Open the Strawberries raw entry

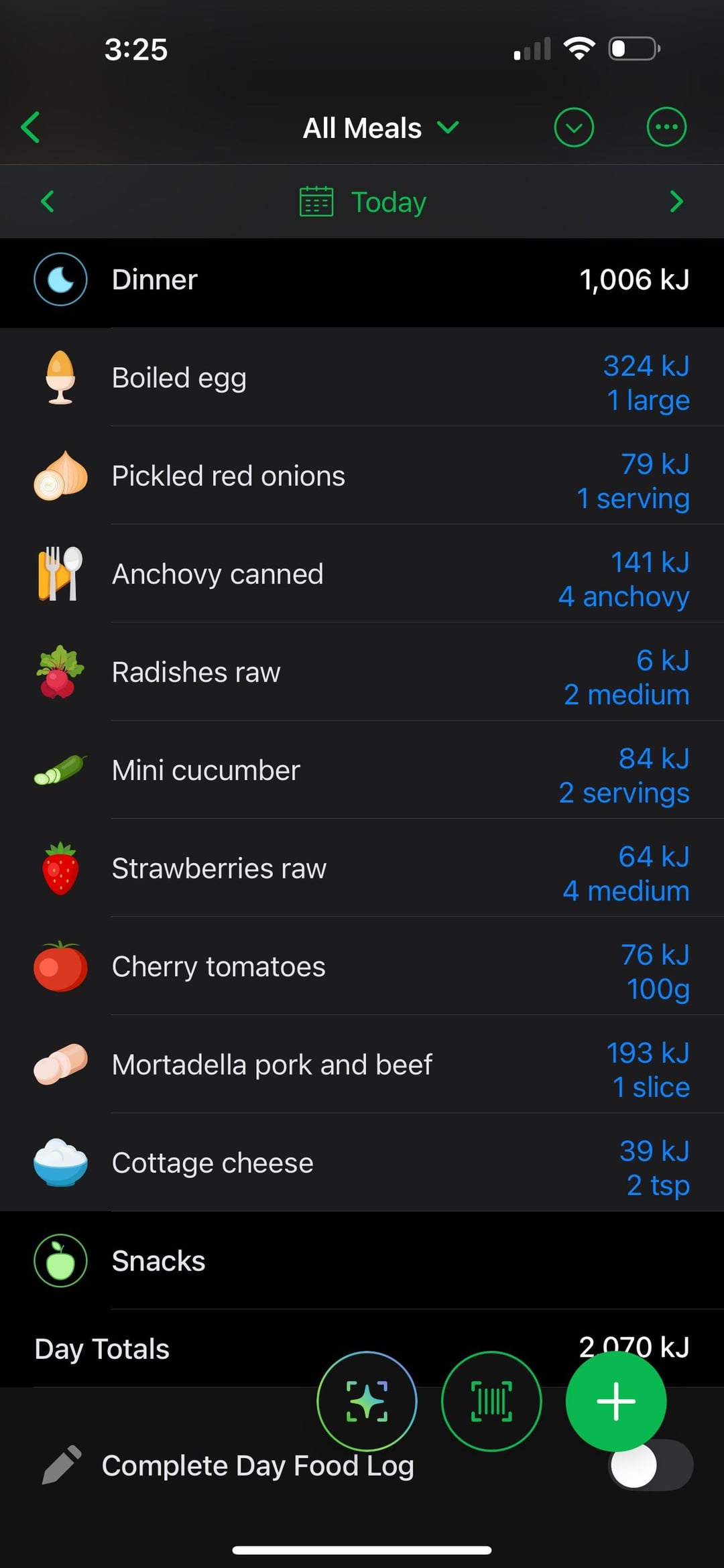coord(362,868)
